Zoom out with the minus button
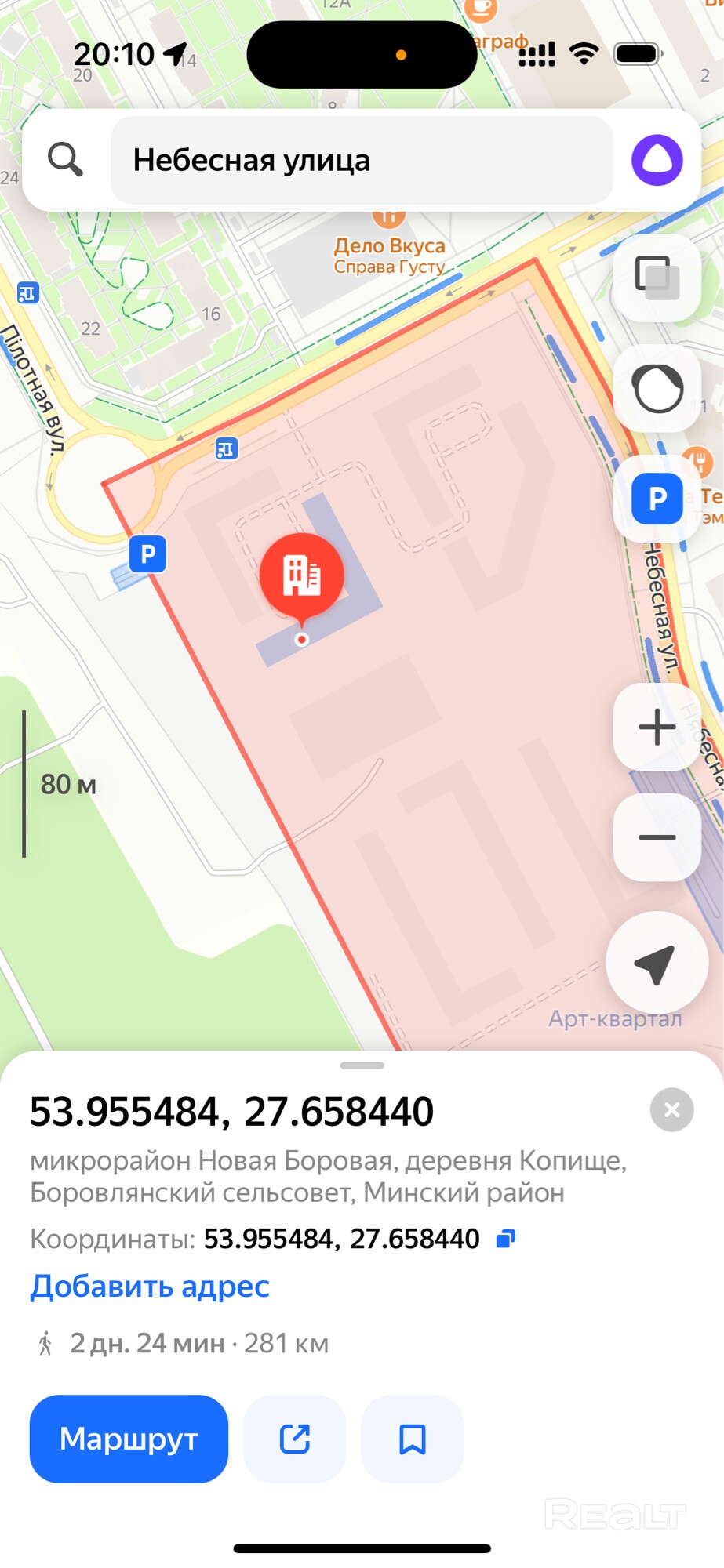 point(657,837)
